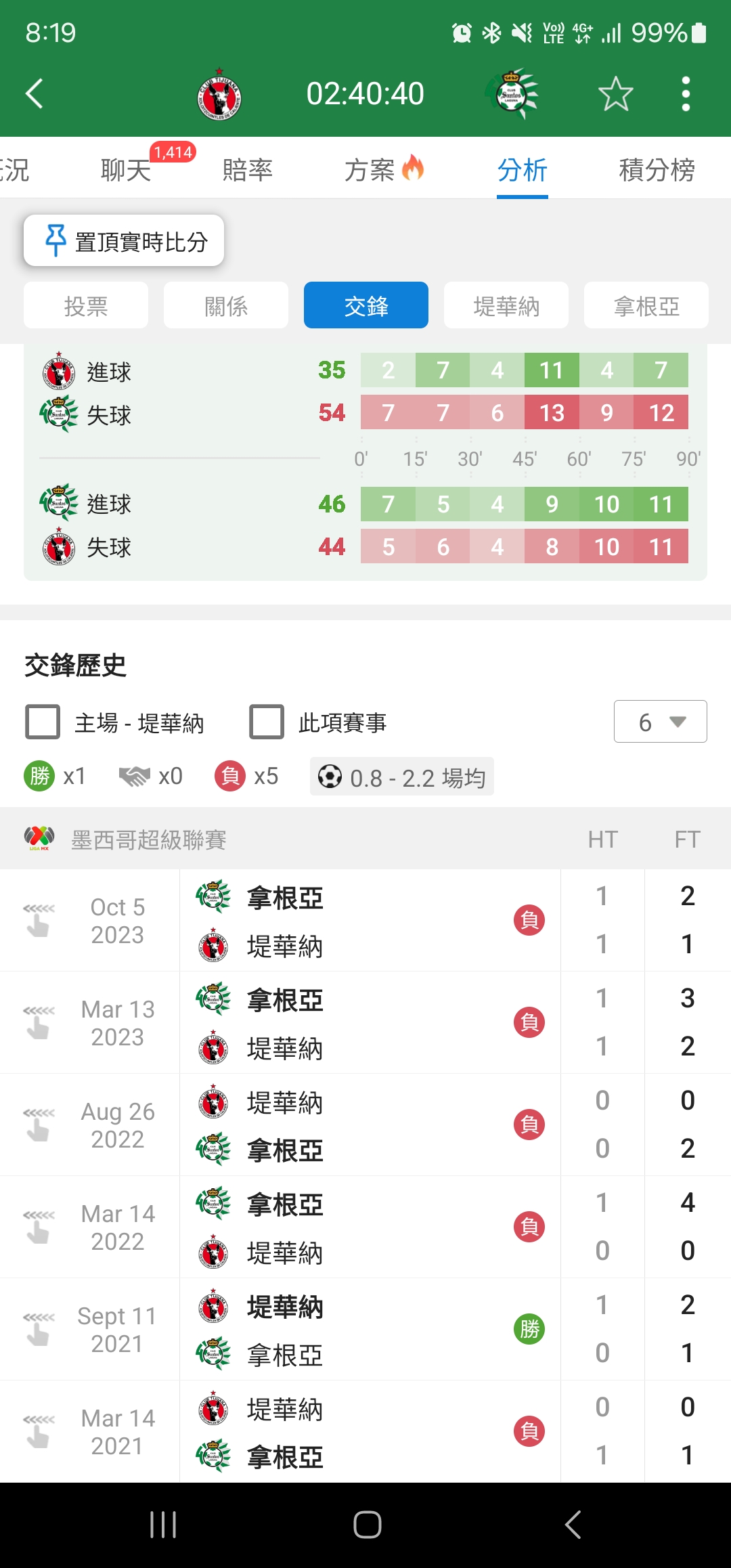Select the 關係 section chip
Image resolution: width=731 pixels, height=1568 pixels.
226,306
